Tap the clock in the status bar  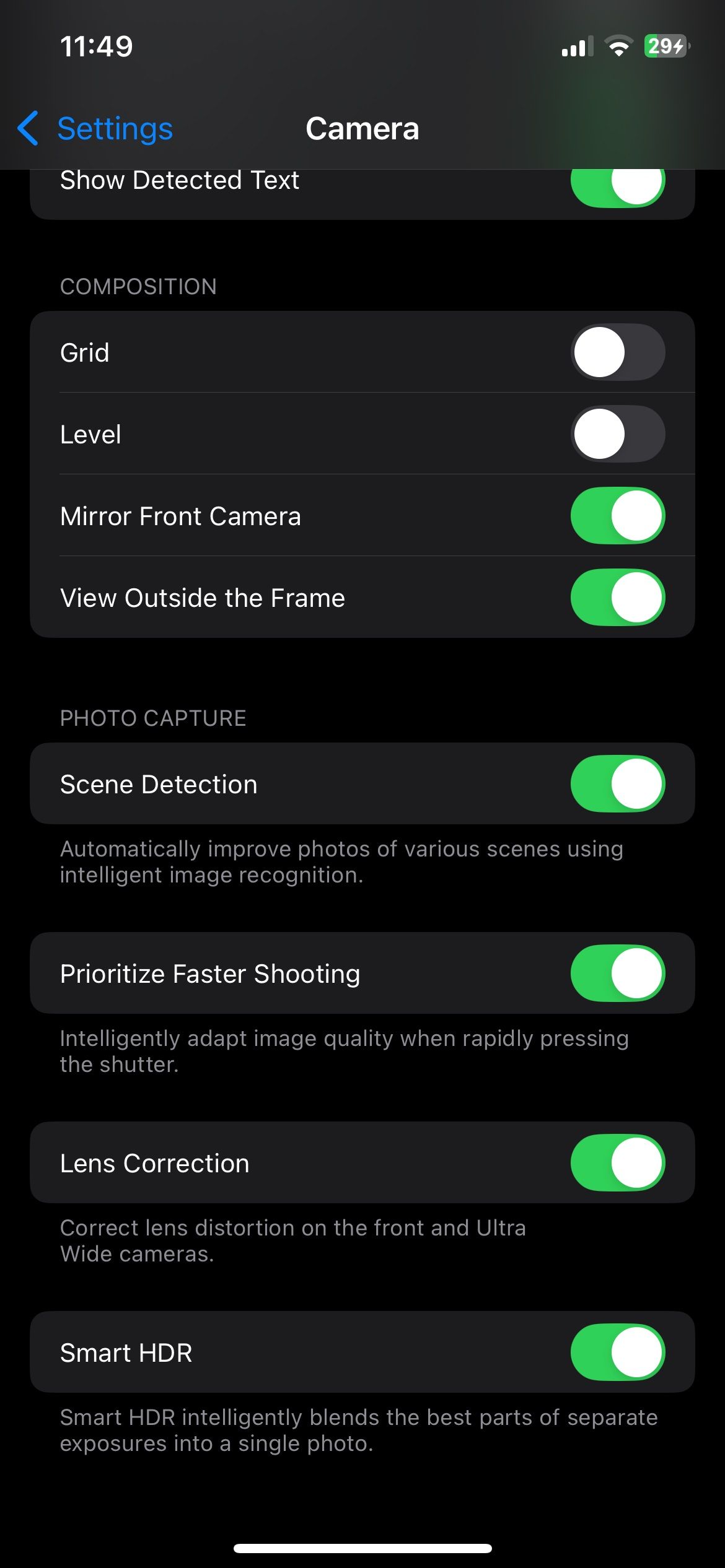pos(96,45)
